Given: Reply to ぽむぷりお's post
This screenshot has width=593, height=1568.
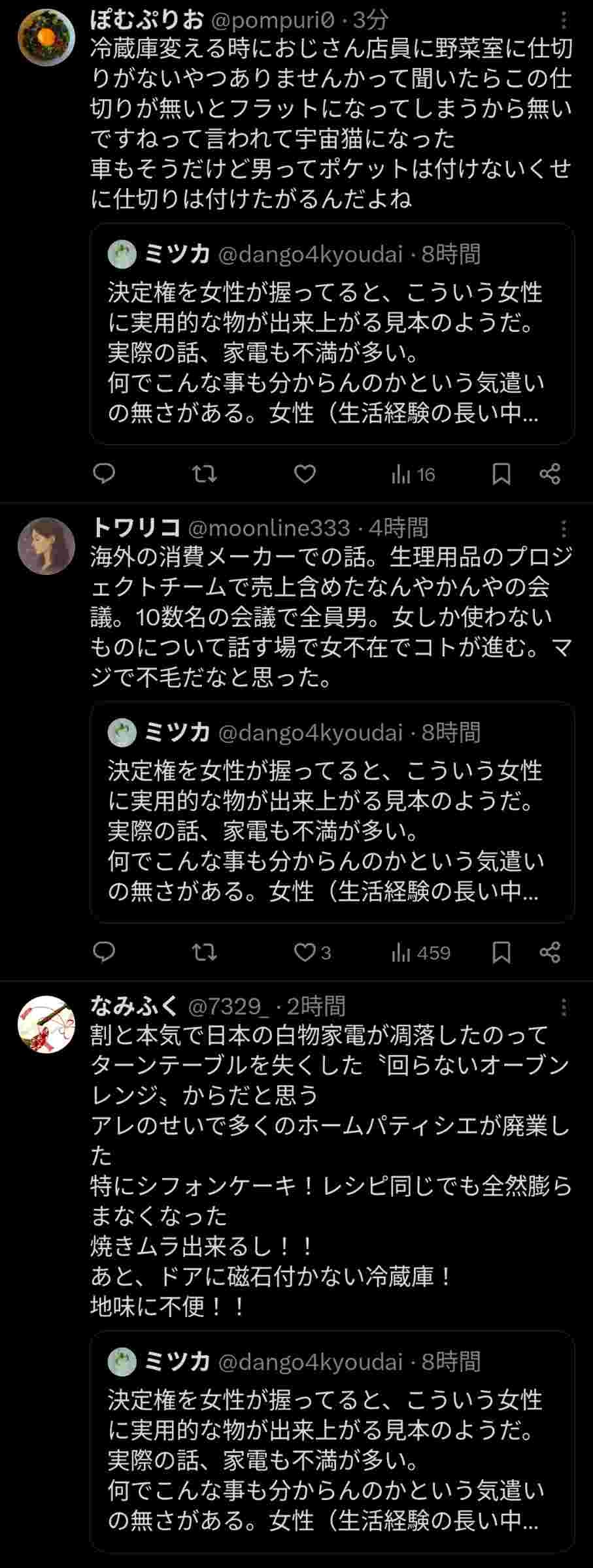Looking at the screenshot, I should pos(105,474).
